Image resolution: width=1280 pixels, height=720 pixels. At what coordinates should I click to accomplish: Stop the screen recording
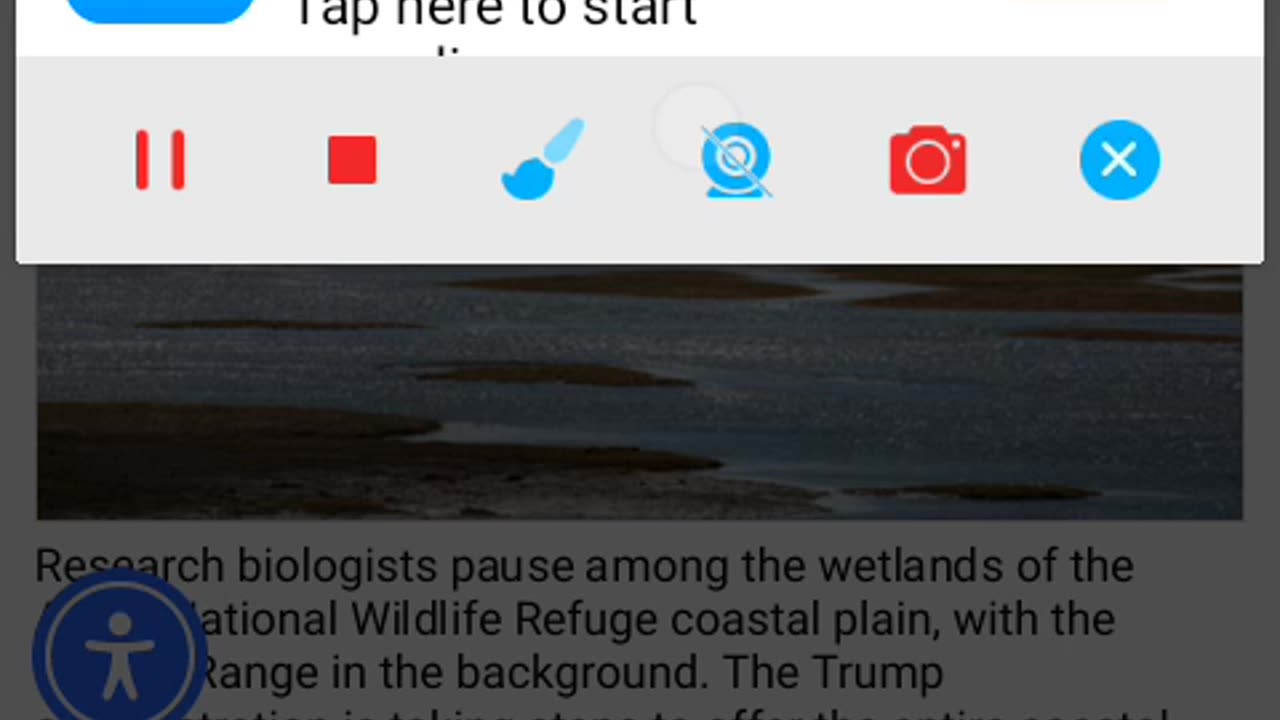point(352,160)
